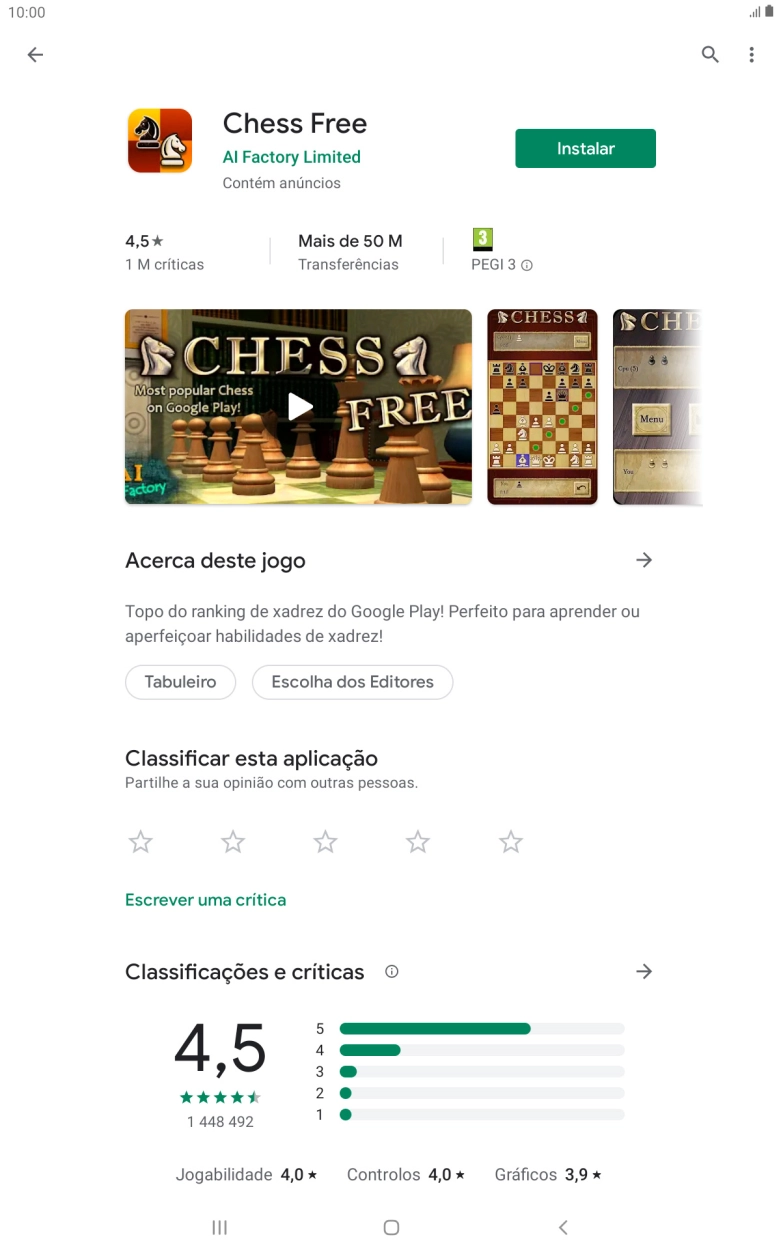Expand Classificações e críticas details
The width and height of the screenshot is (781, 1250).
pyautogui.click(x=644, y=971)
